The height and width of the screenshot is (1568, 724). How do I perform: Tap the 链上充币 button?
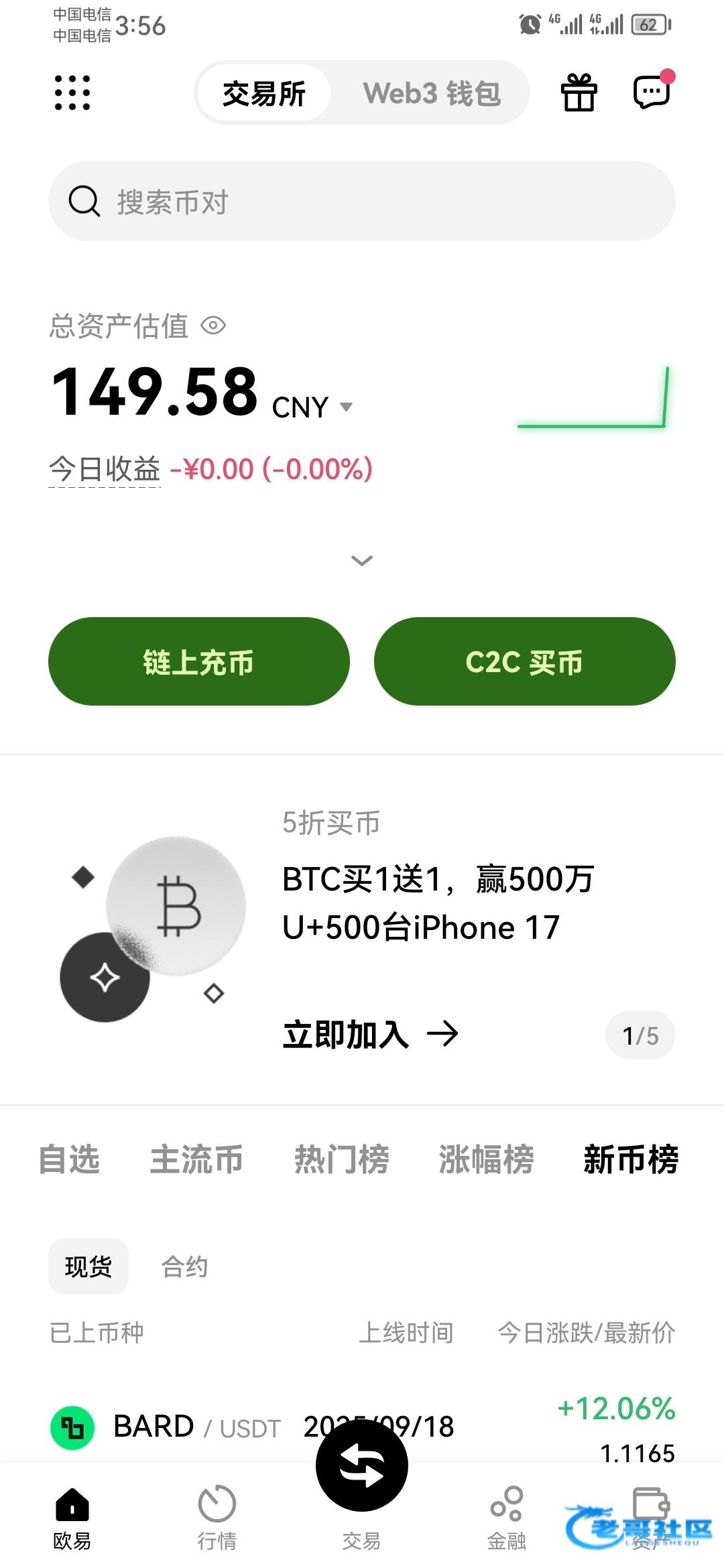[x=199, y=661]
